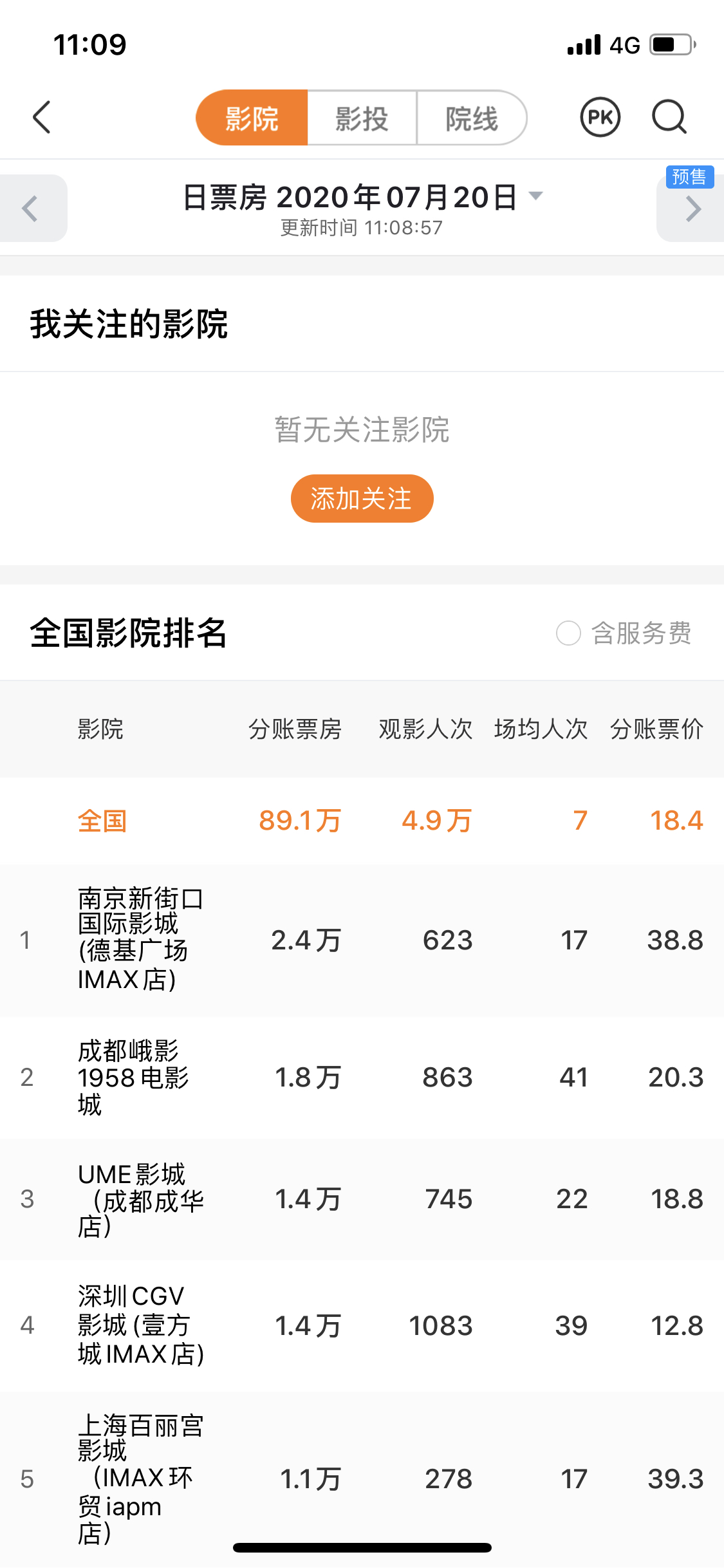Switch to the 影投 tab

[362, 118]
